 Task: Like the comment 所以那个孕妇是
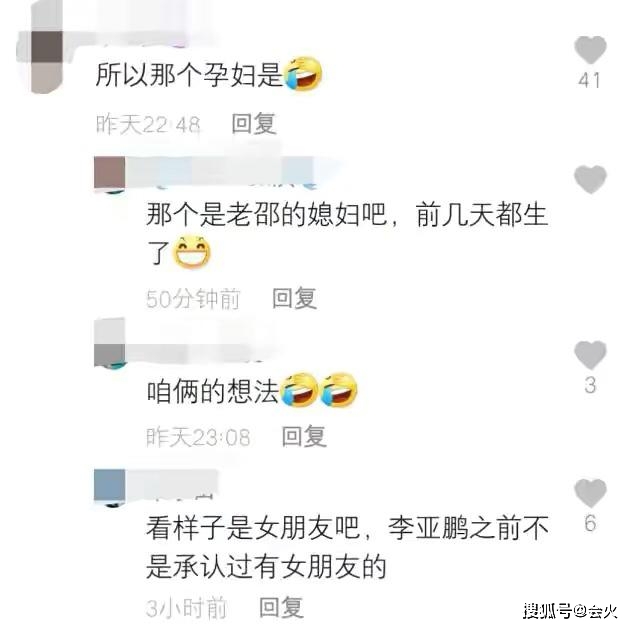pyautogui.click(x=591, y=50)
